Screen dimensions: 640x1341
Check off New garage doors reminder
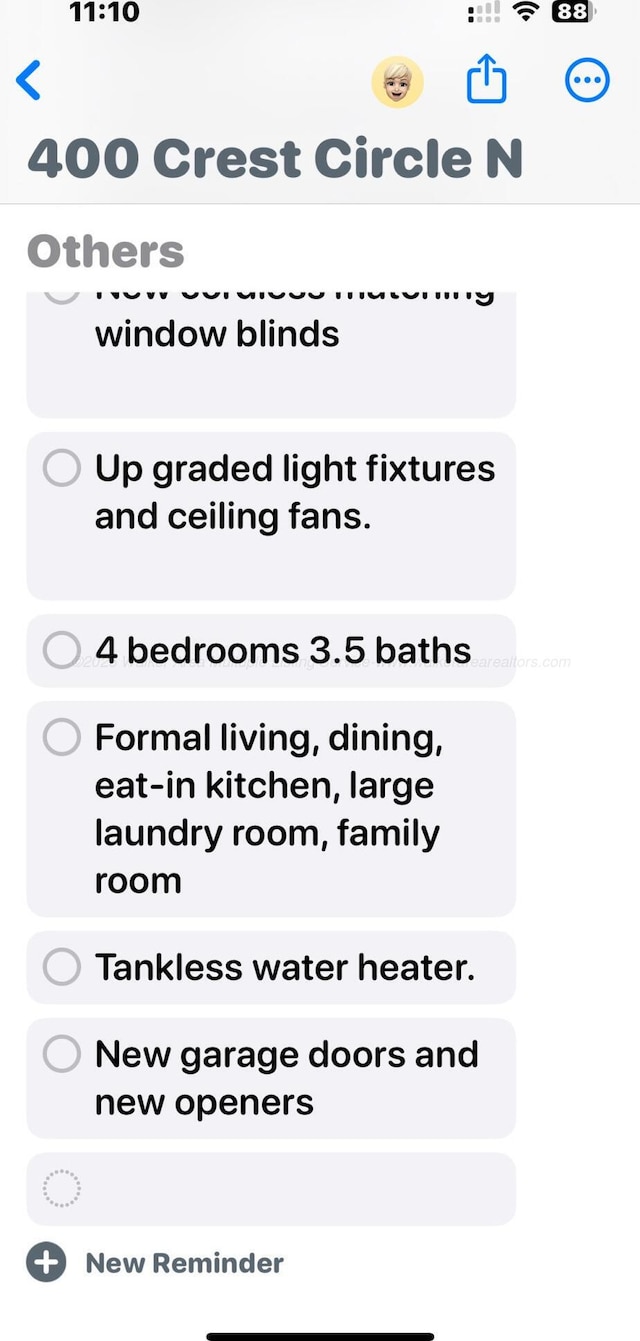(x=62, y=1054)
